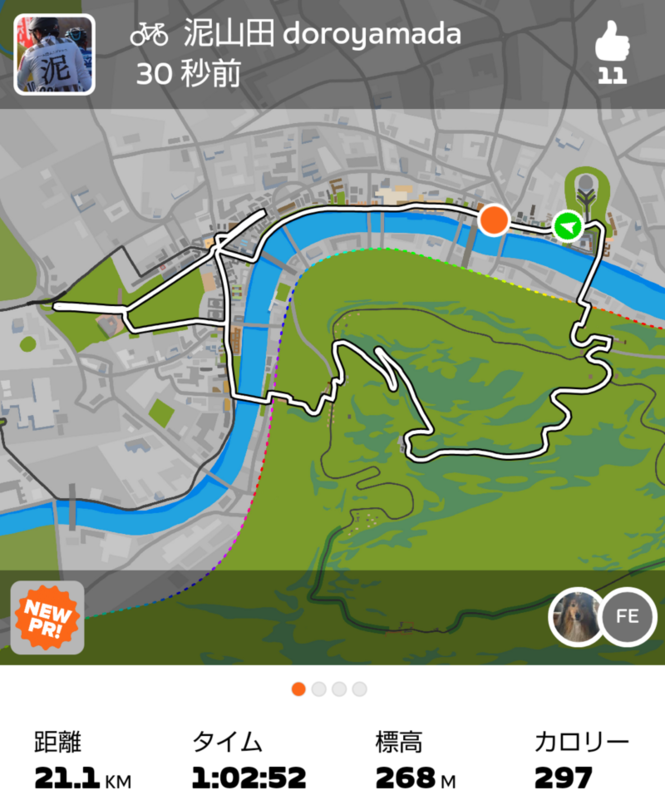The height and width of the screenshot is (800, 665).
Task: Open the ride map with the route
Action: pyautogui.click(x=330, y=380)
